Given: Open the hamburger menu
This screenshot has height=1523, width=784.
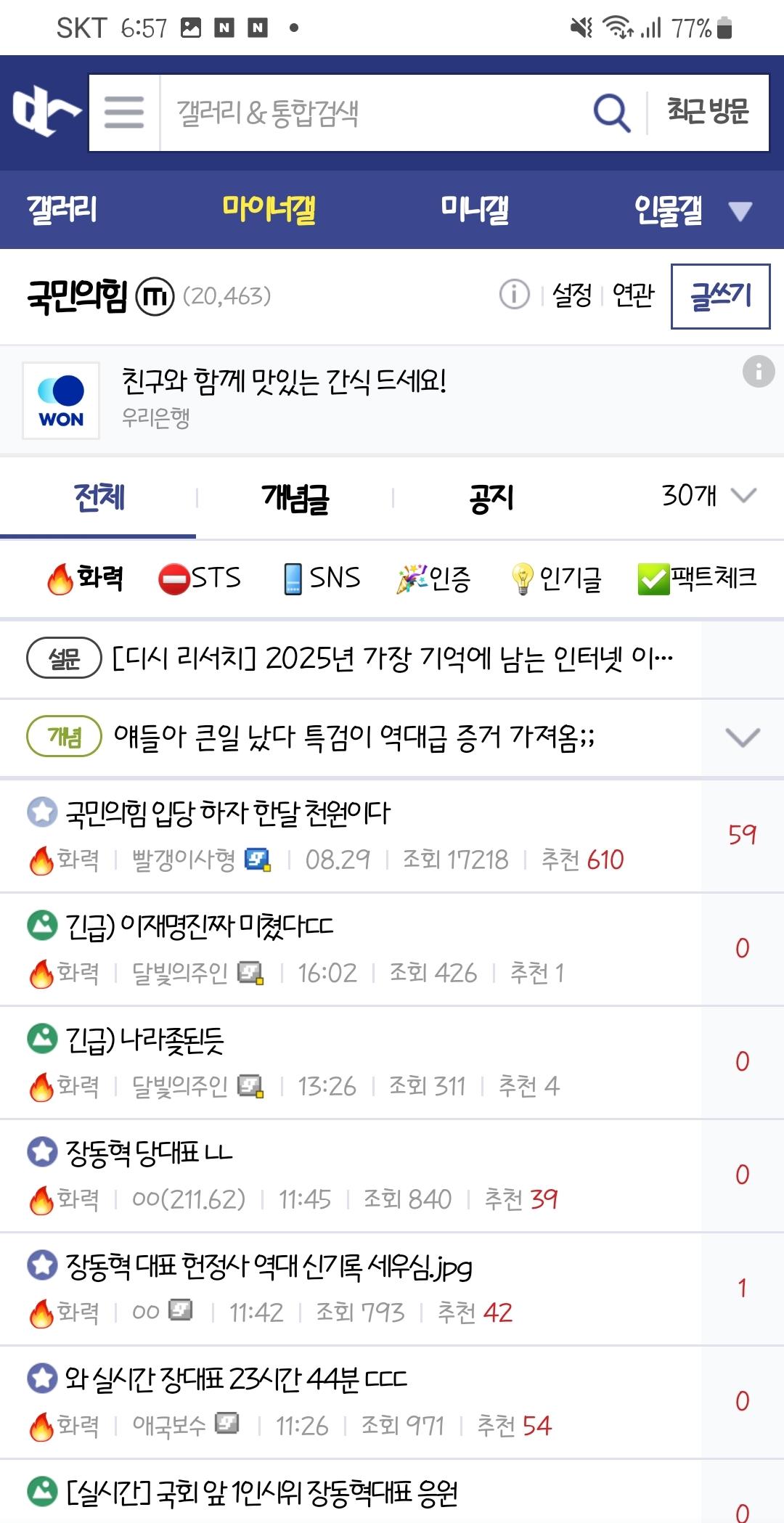Looking at the screenshot, I should [123, 113].
